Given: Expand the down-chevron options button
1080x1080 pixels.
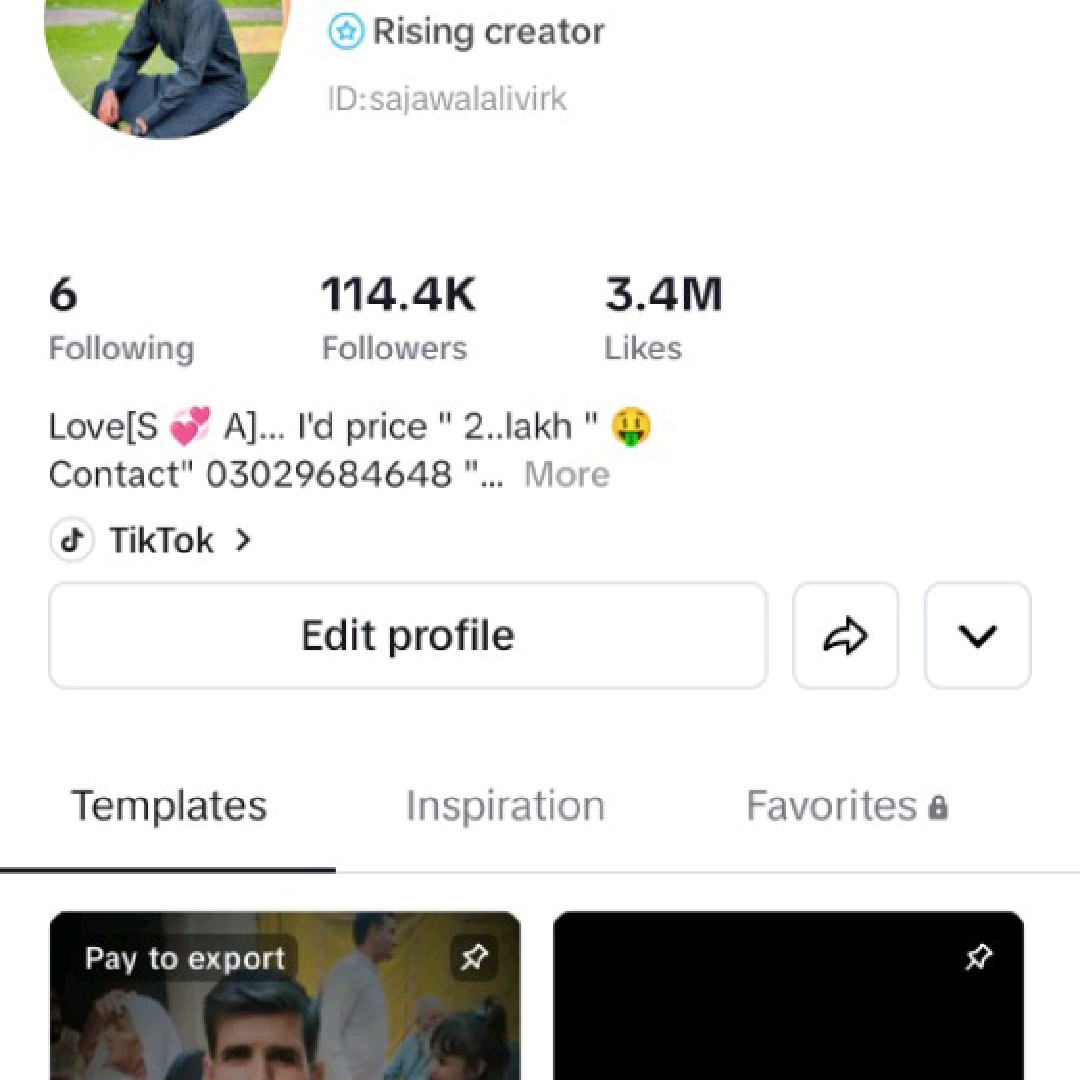Looking at the screenshot, I should click(x=977, y=636).
